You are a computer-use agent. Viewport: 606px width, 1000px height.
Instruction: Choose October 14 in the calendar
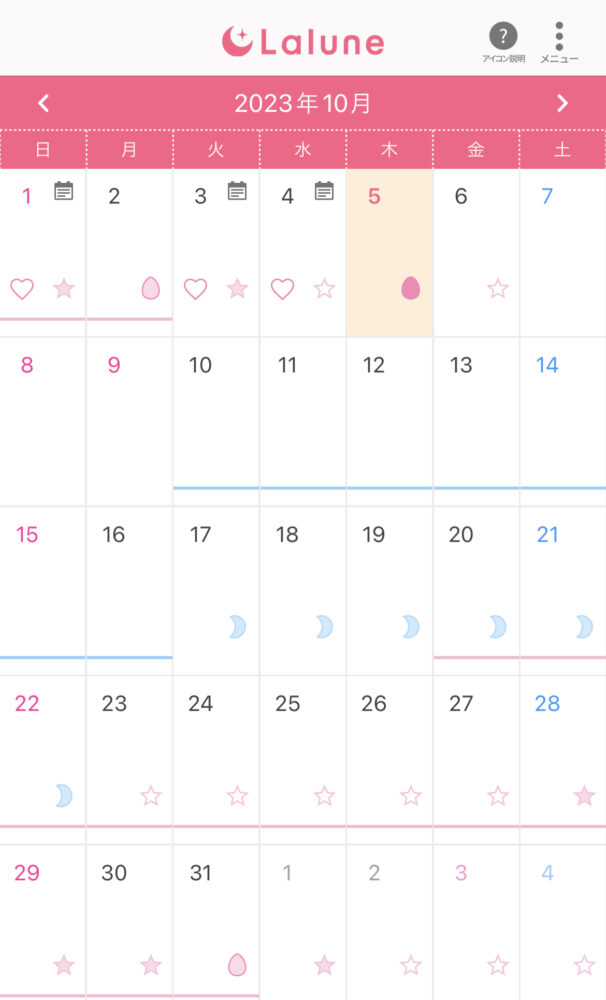[x=563, y=422]
